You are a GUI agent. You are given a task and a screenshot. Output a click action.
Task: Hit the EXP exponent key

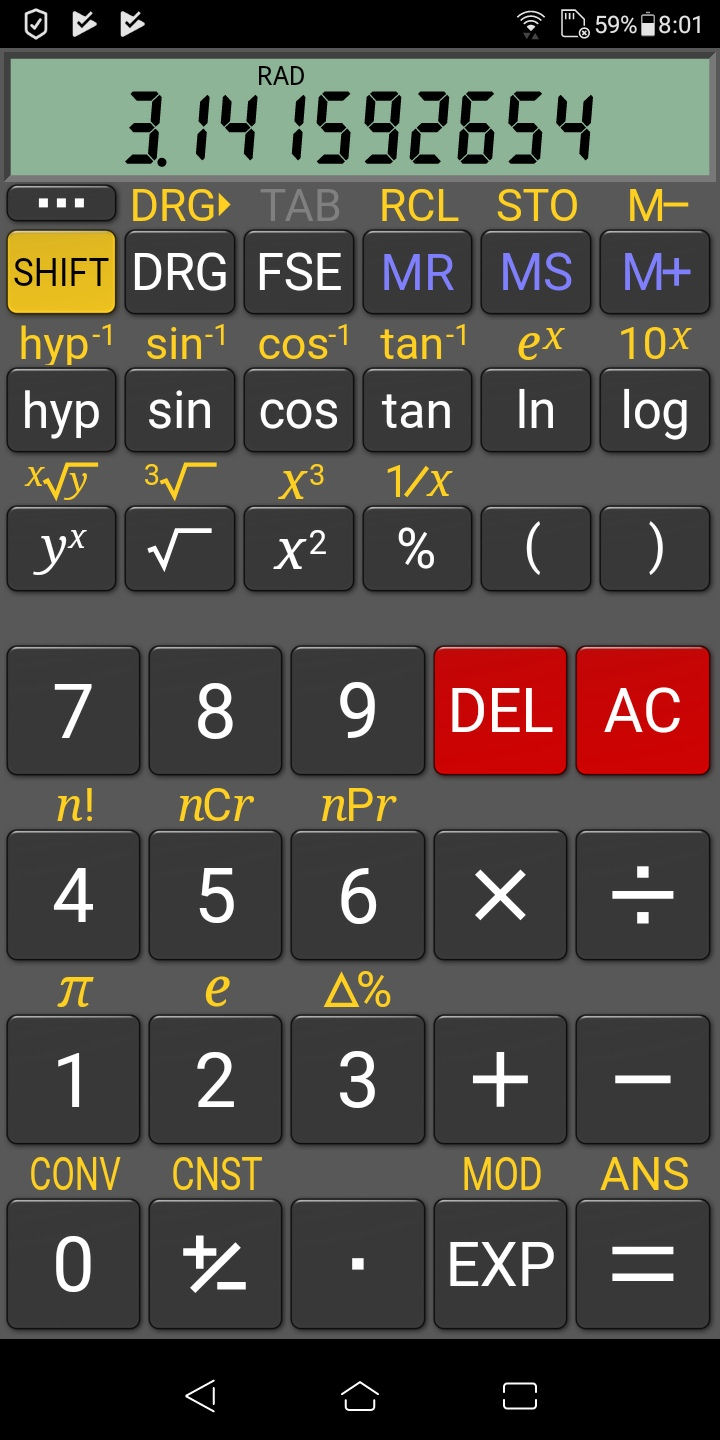[x=500, y=1264]
